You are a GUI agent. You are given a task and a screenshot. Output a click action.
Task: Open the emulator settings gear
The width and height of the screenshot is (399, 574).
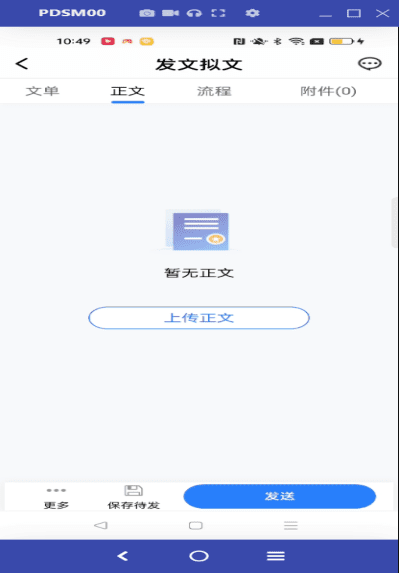(x=252, y=13)
